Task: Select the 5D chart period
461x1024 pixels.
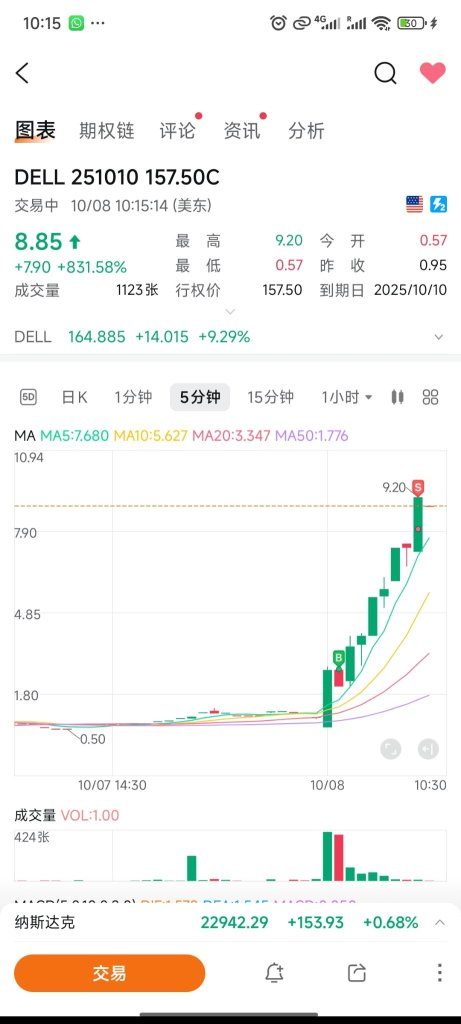Action: (28, 397)
